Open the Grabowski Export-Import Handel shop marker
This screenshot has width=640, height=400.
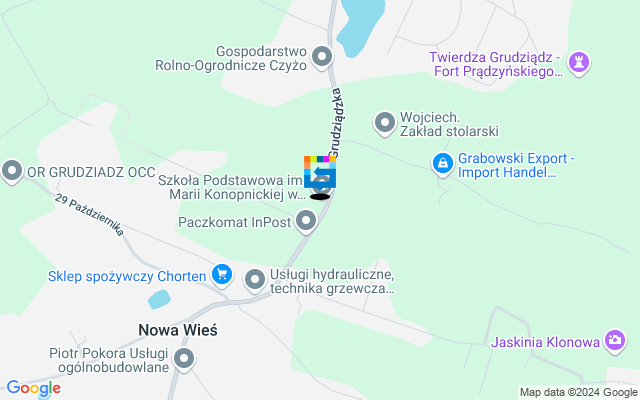coord(441,162)
